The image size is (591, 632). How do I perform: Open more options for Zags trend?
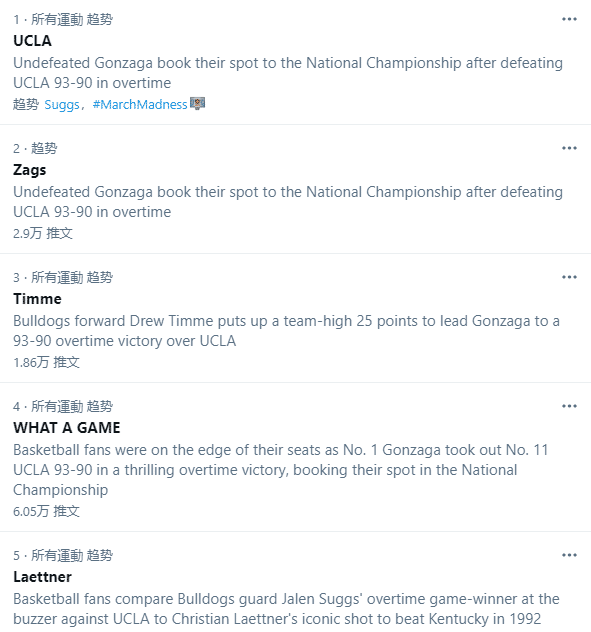coord(569,148)
